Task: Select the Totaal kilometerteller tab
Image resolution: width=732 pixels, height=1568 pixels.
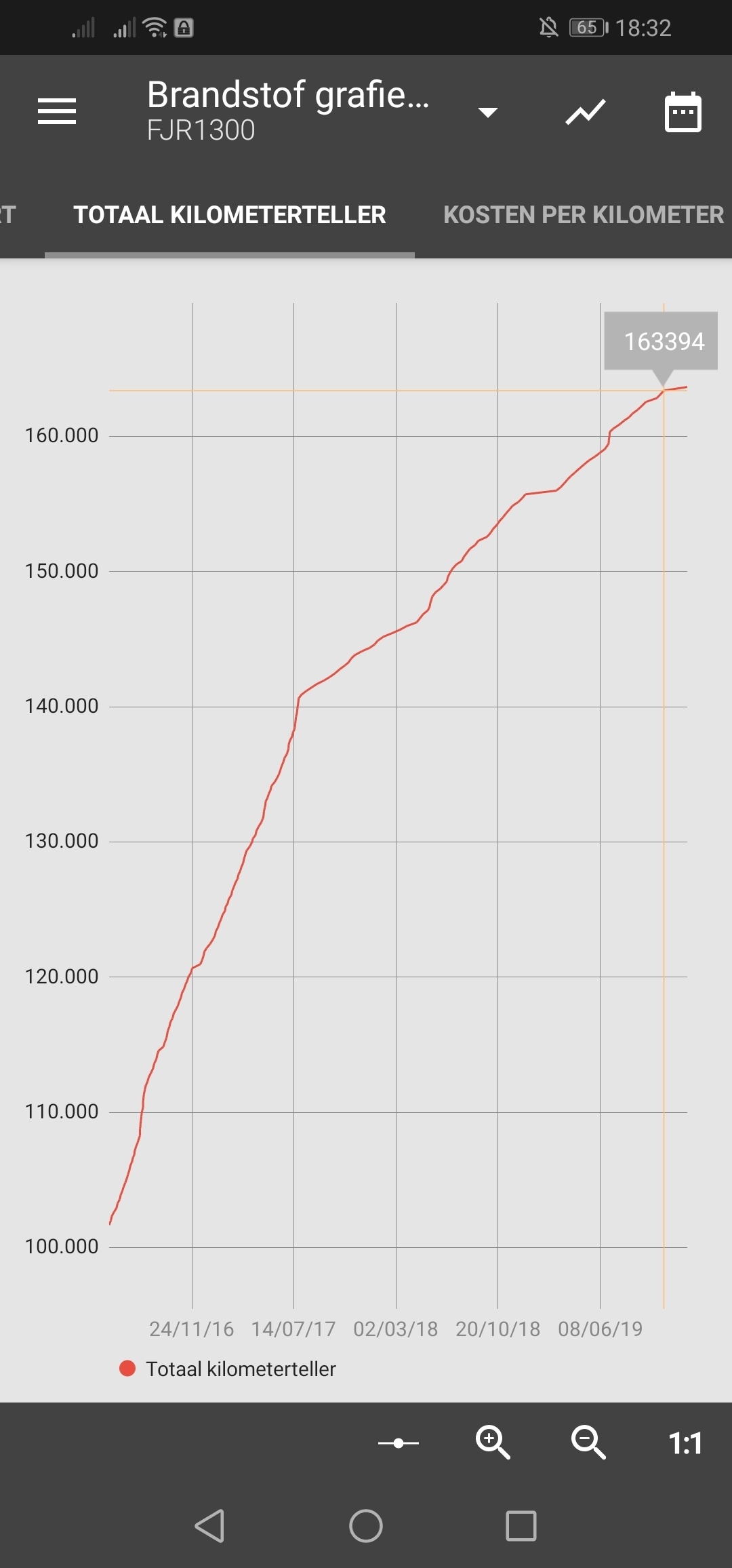Action: point(230,215)
